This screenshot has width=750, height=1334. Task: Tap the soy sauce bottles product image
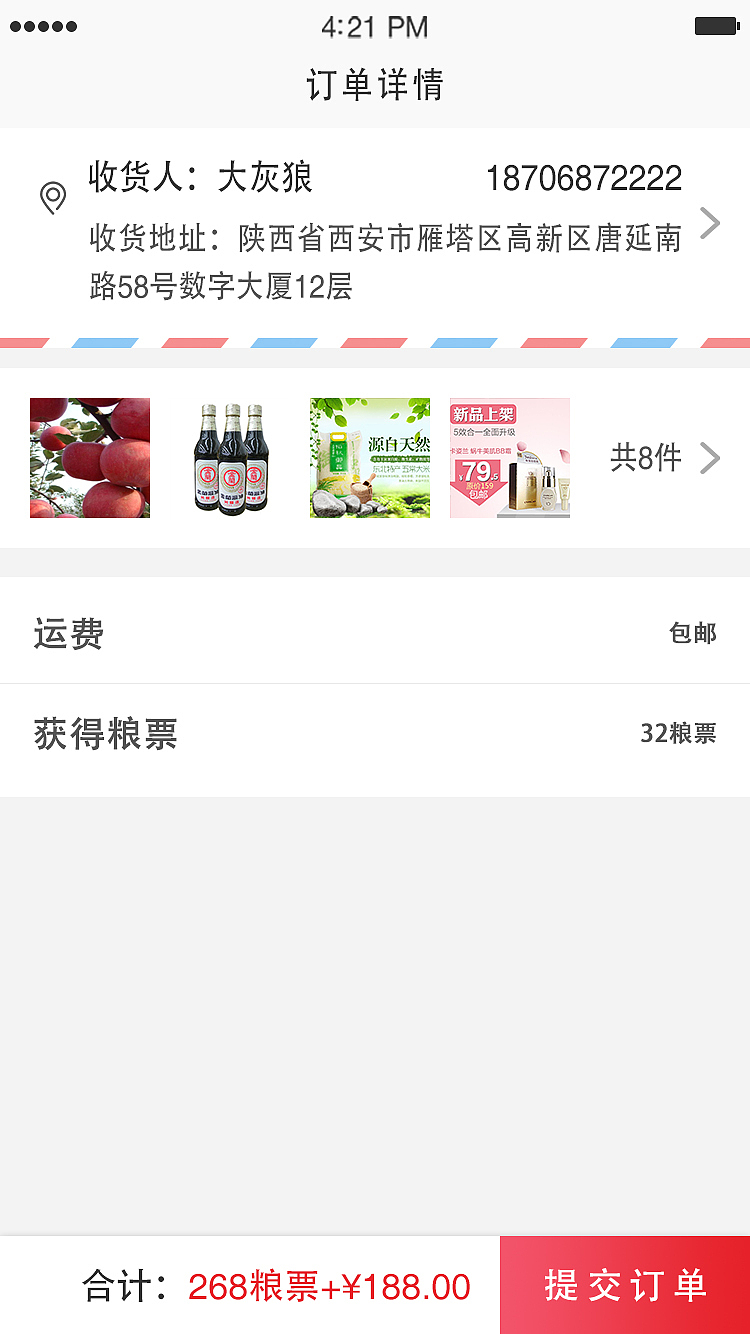point(229,458)
